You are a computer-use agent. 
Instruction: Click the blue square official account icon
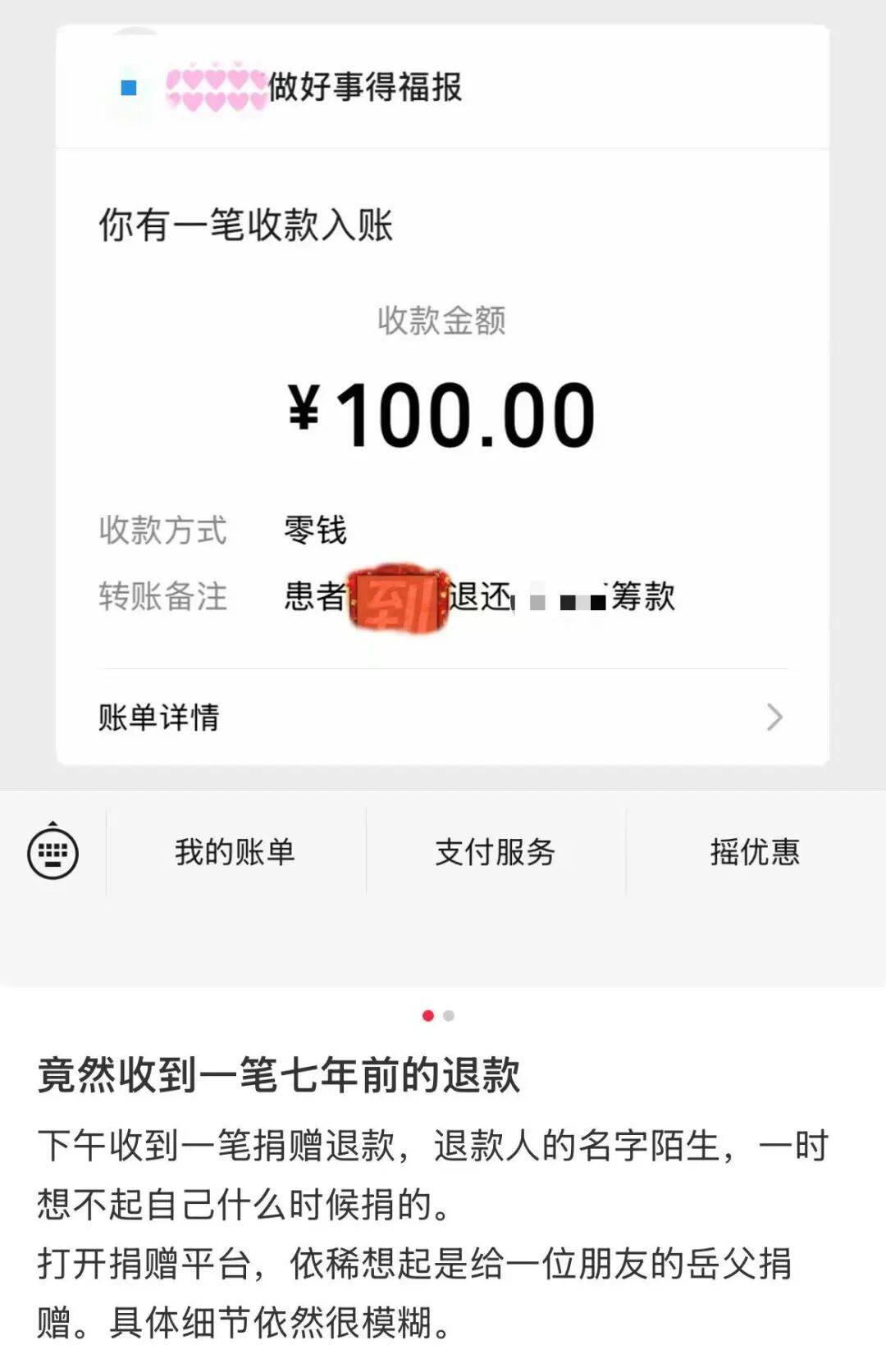click(x=127, y=89)
